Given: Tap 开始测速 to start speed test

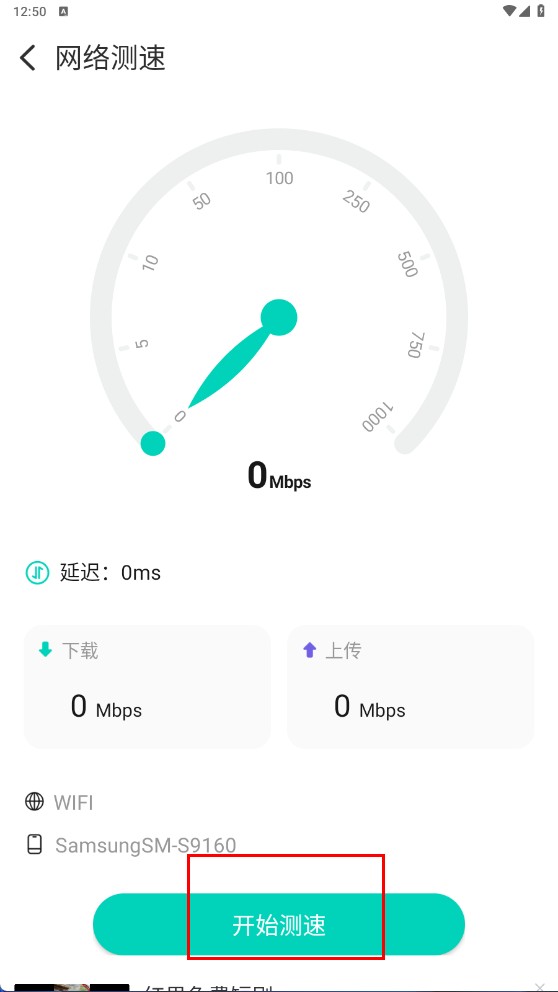Looking at the screenshot, I should (279, 924).
